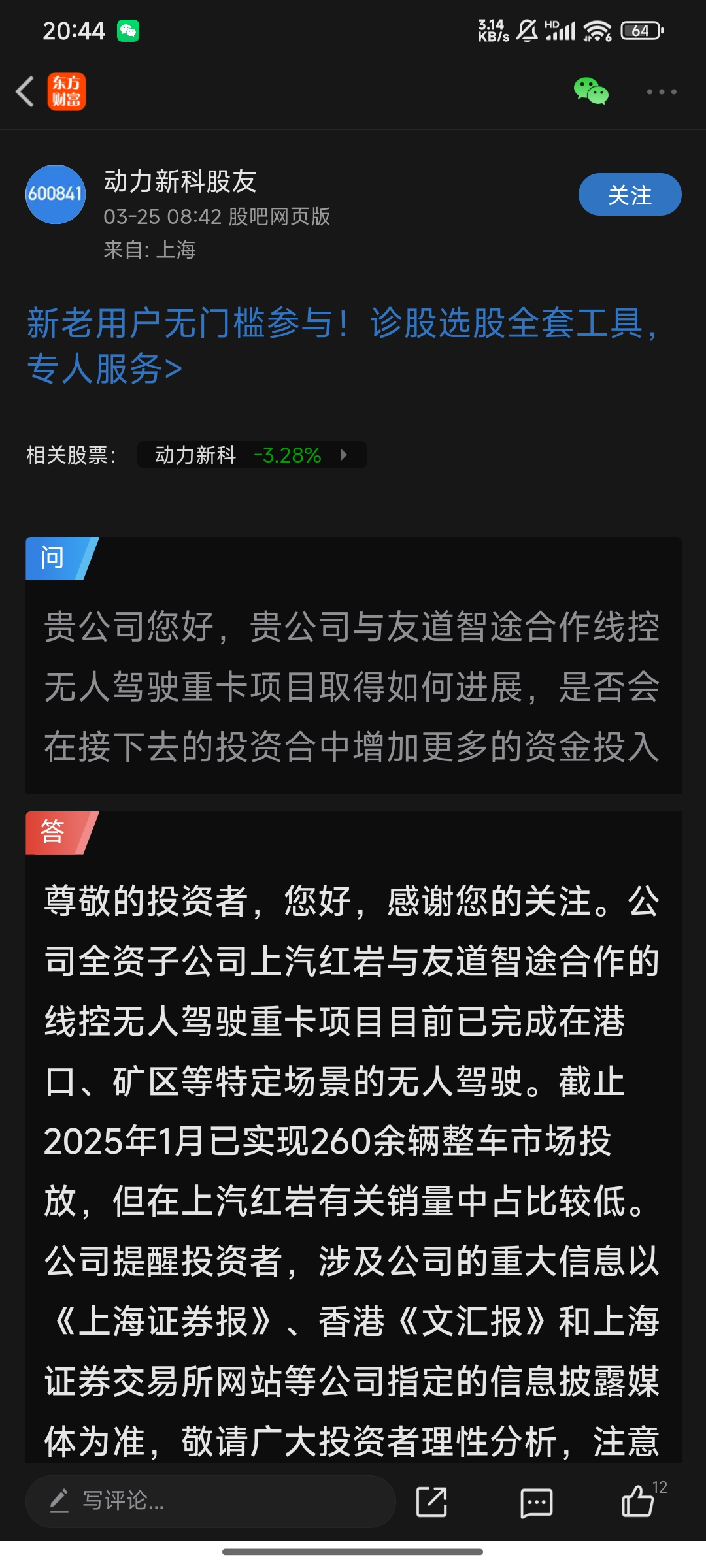Open the related stock chip 动力新科 -3.28%
This screenshot has width=706, height=1568.
tap(252, 455)
